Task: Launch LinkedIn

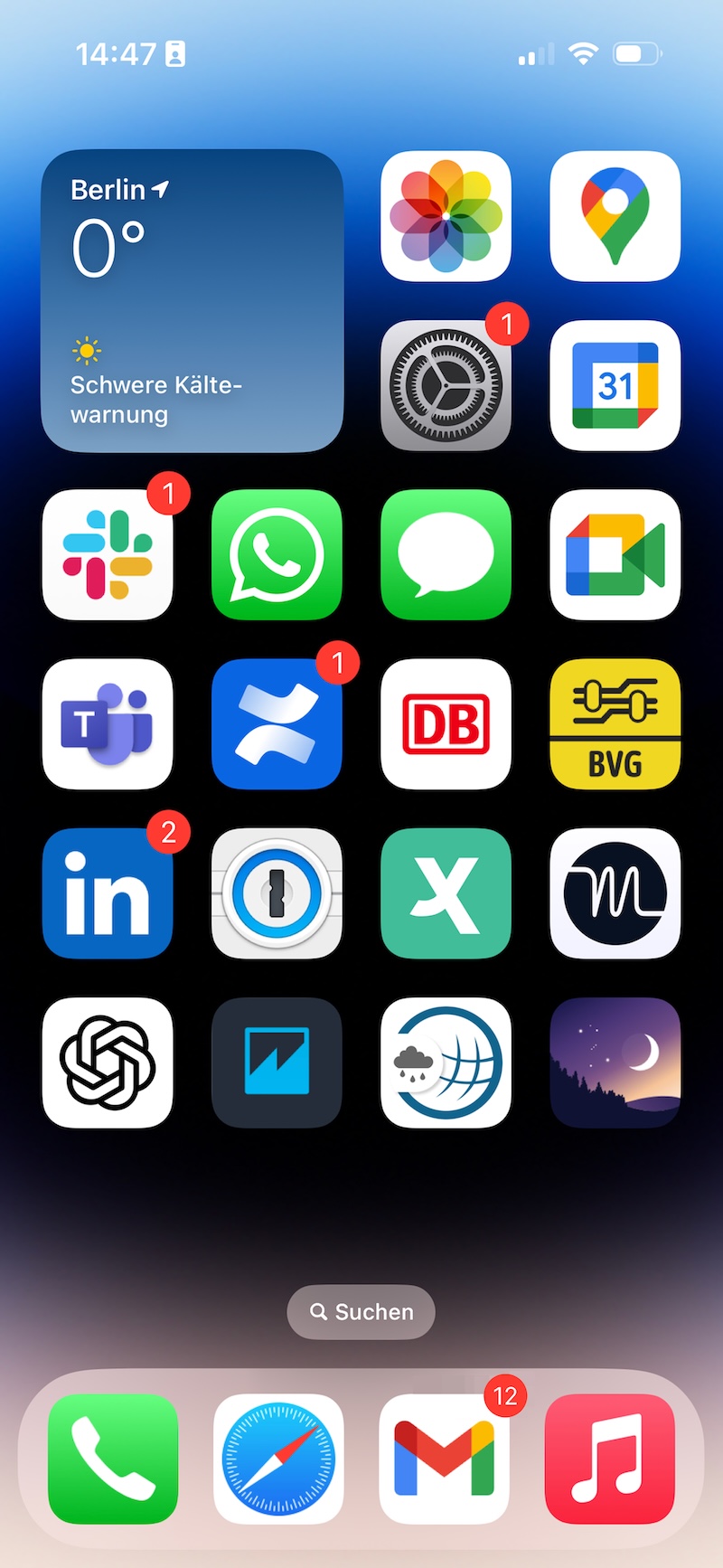Action: [x=108, y=893]
